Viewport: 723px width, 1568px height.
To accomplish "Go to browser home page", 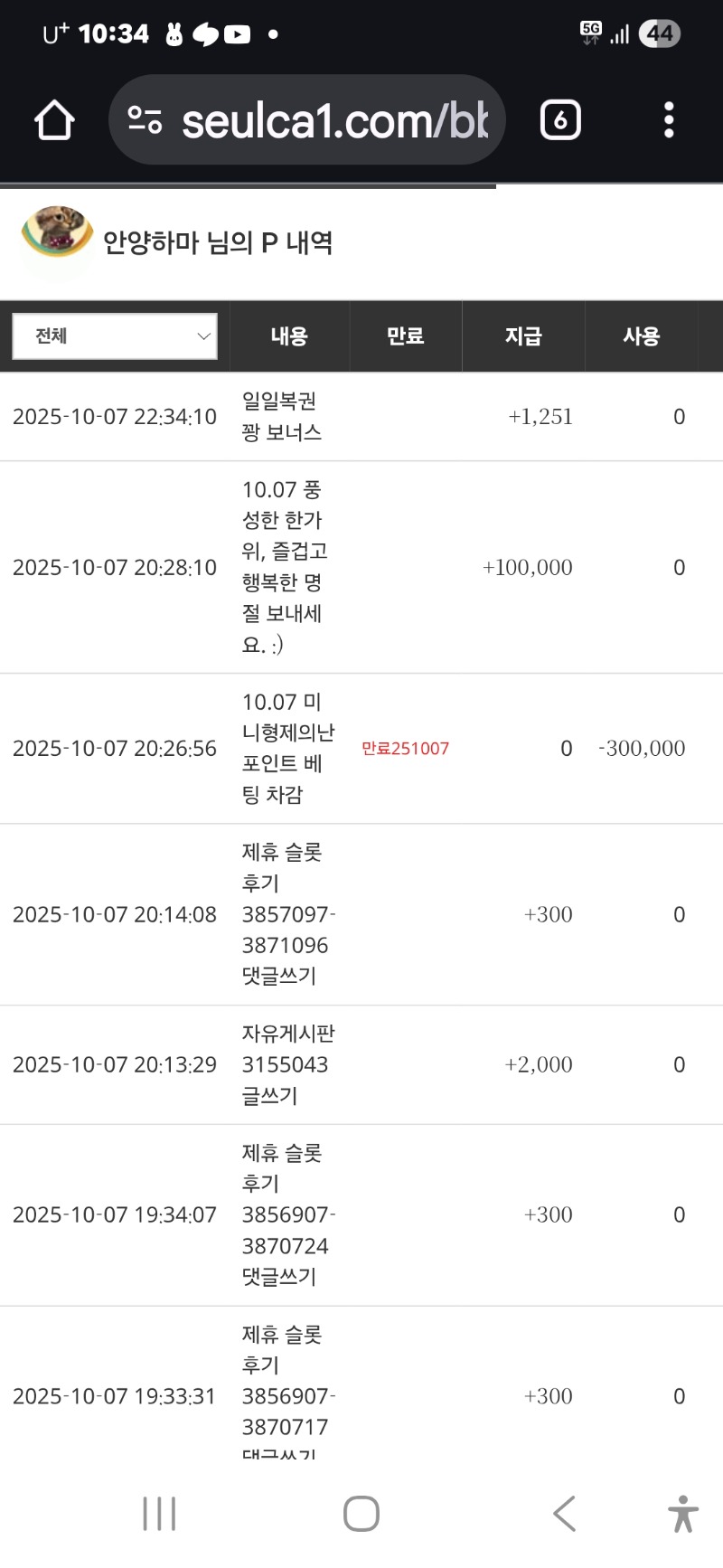I will (54, 120).
